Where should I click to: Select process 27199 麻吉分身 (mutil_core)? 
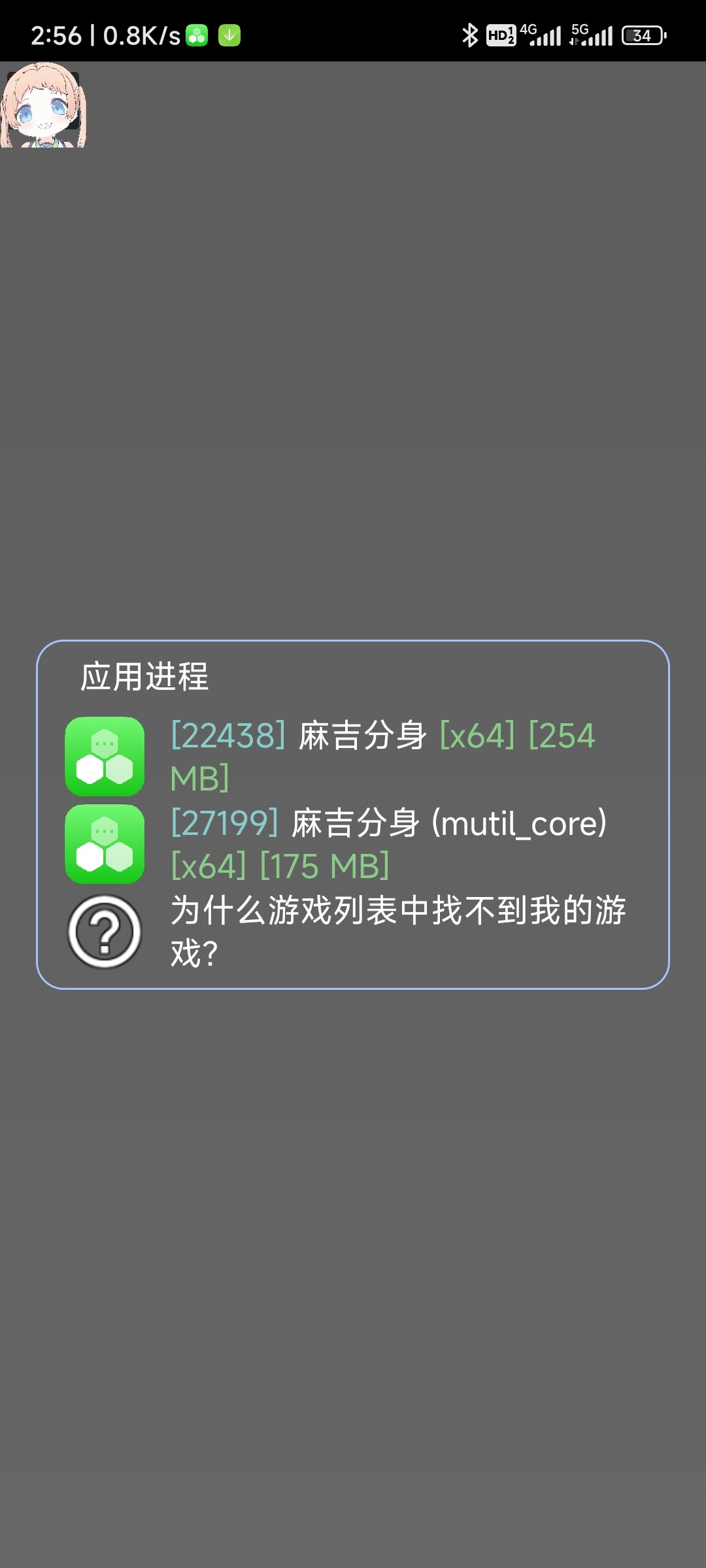[353, 843]
